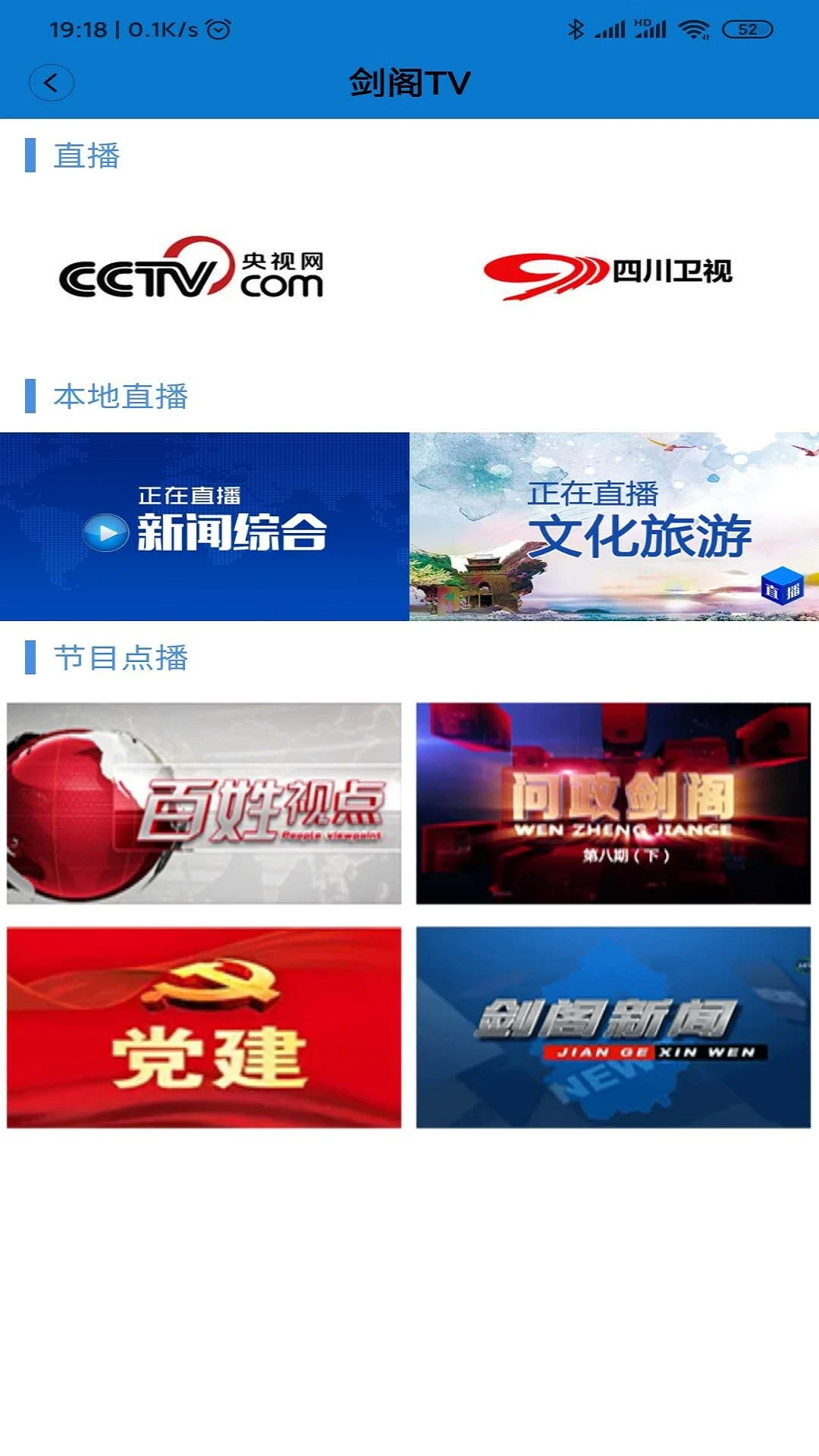
Task: Select the 直播 section header
Action: (x=89, y=157)
